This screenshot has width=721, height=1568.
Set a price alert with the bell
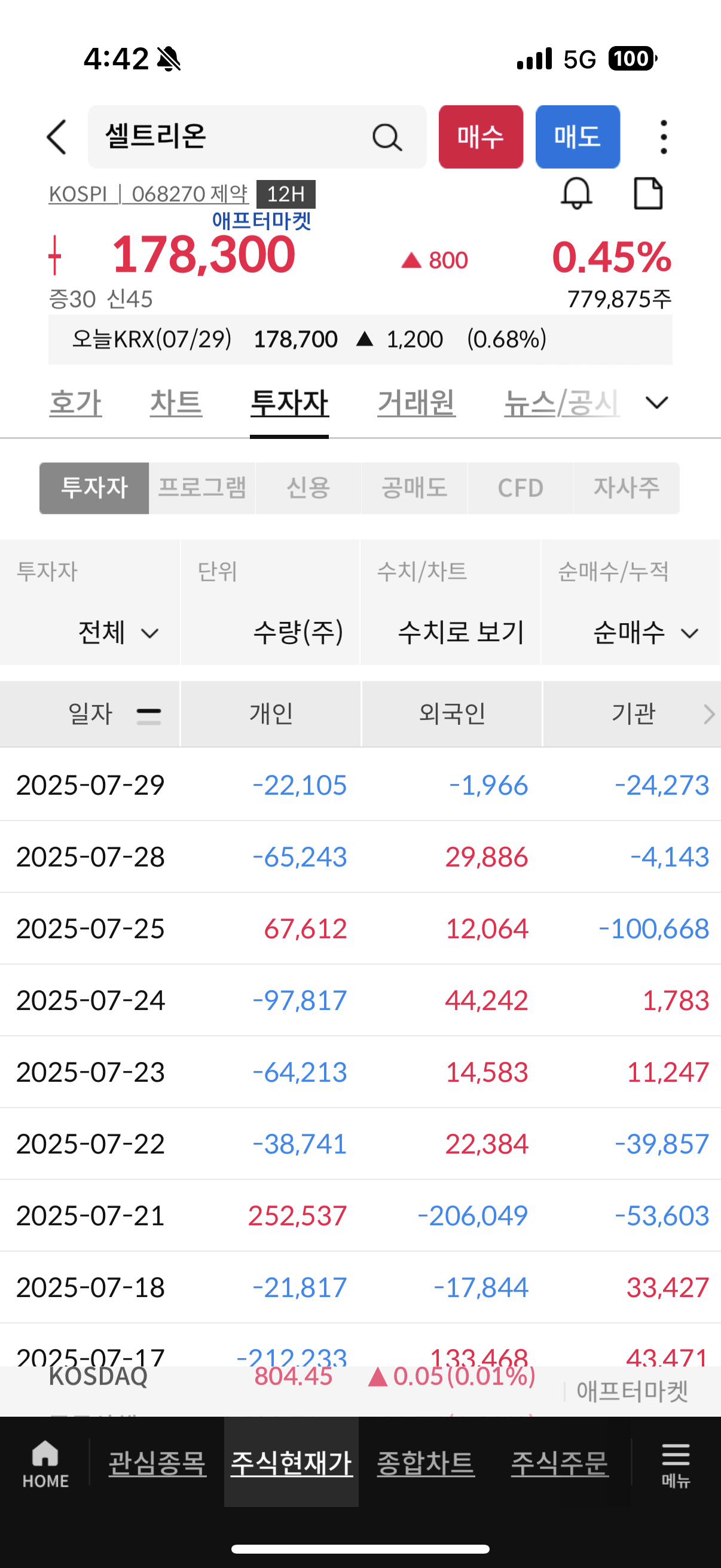point(576,194)
